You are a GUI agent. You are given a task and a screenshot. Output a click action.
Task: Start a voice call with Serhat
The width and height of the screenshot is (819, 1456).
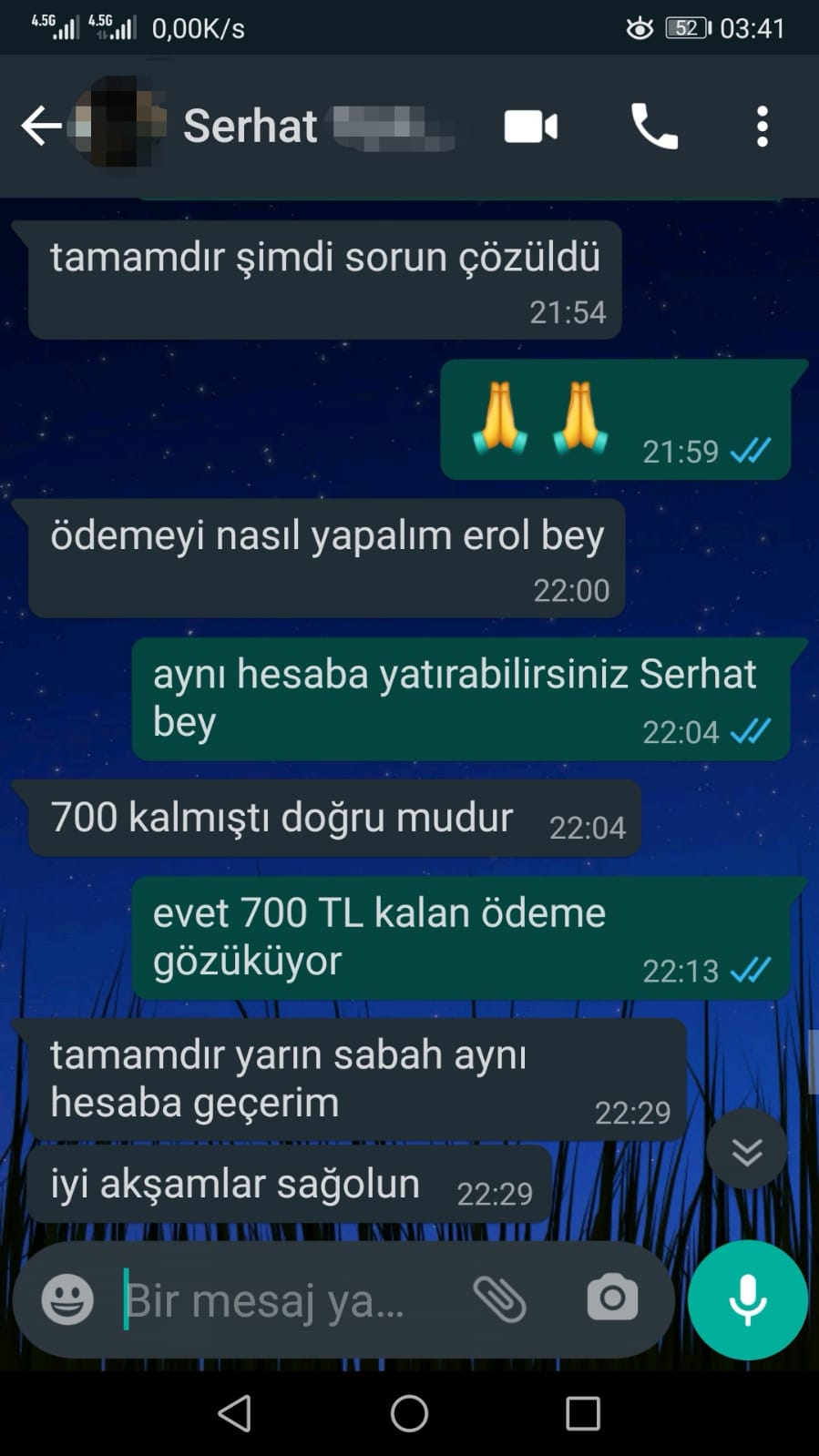click(655, 126)
